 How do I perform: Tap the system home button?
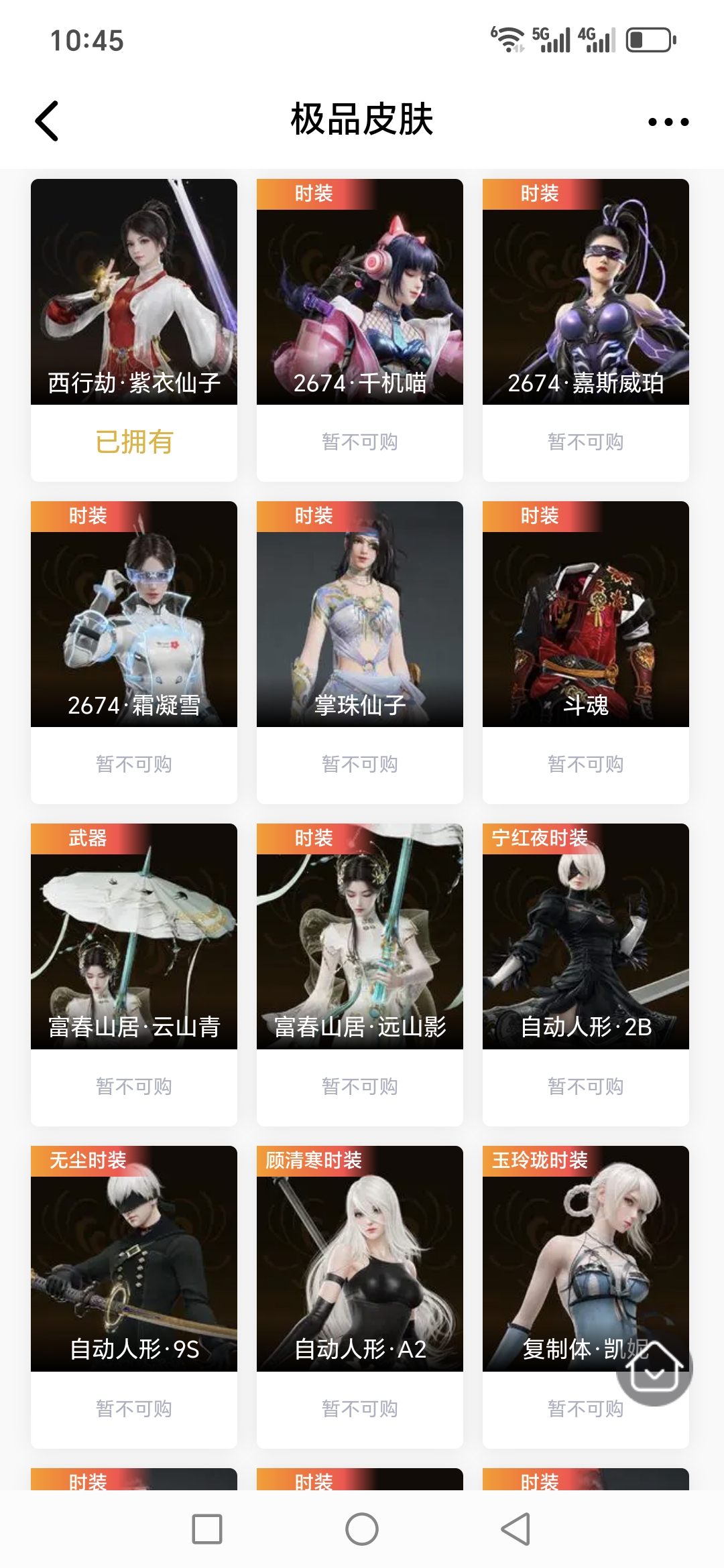[362, 1529]
